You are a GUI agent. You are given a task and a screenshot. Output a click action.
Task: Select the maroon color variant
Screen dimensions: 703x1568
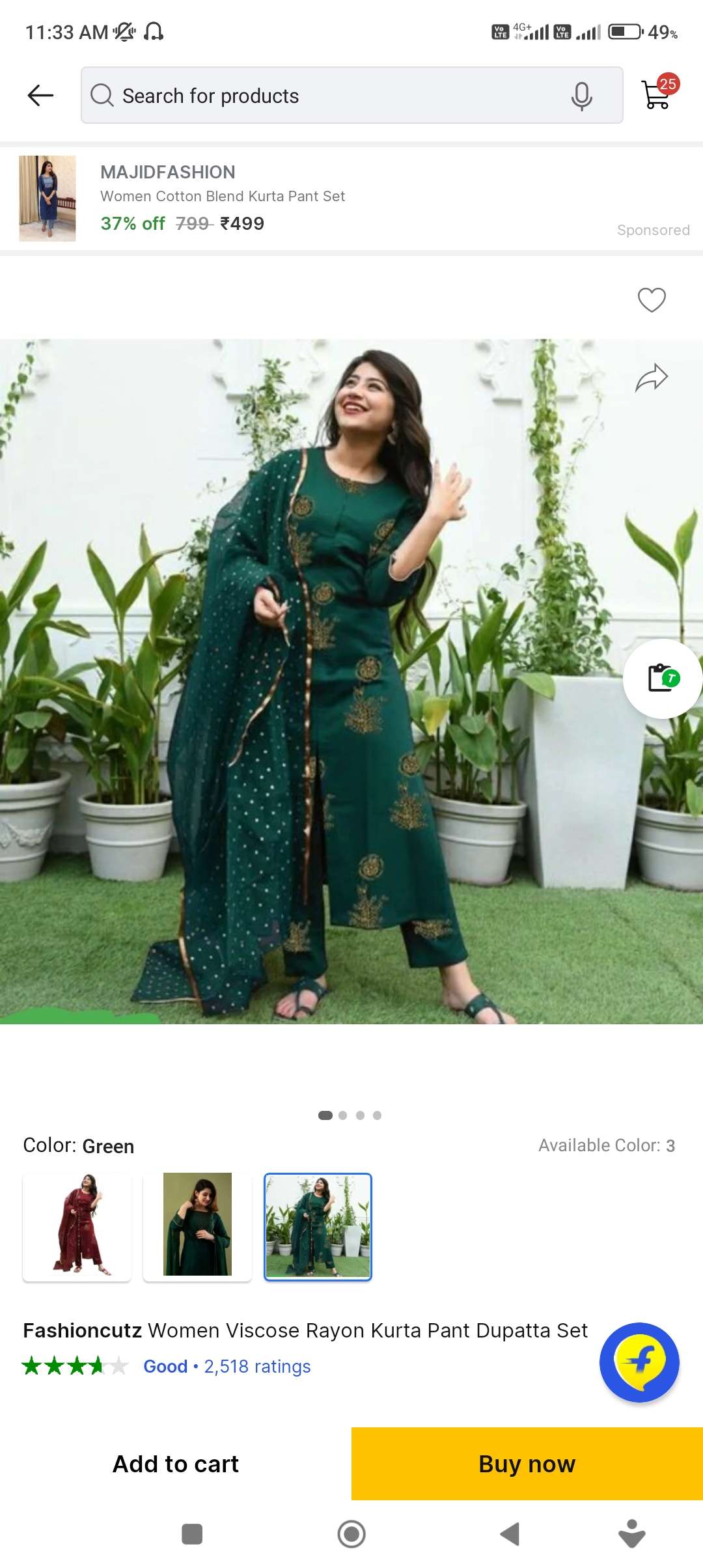tap(77, 1227)
